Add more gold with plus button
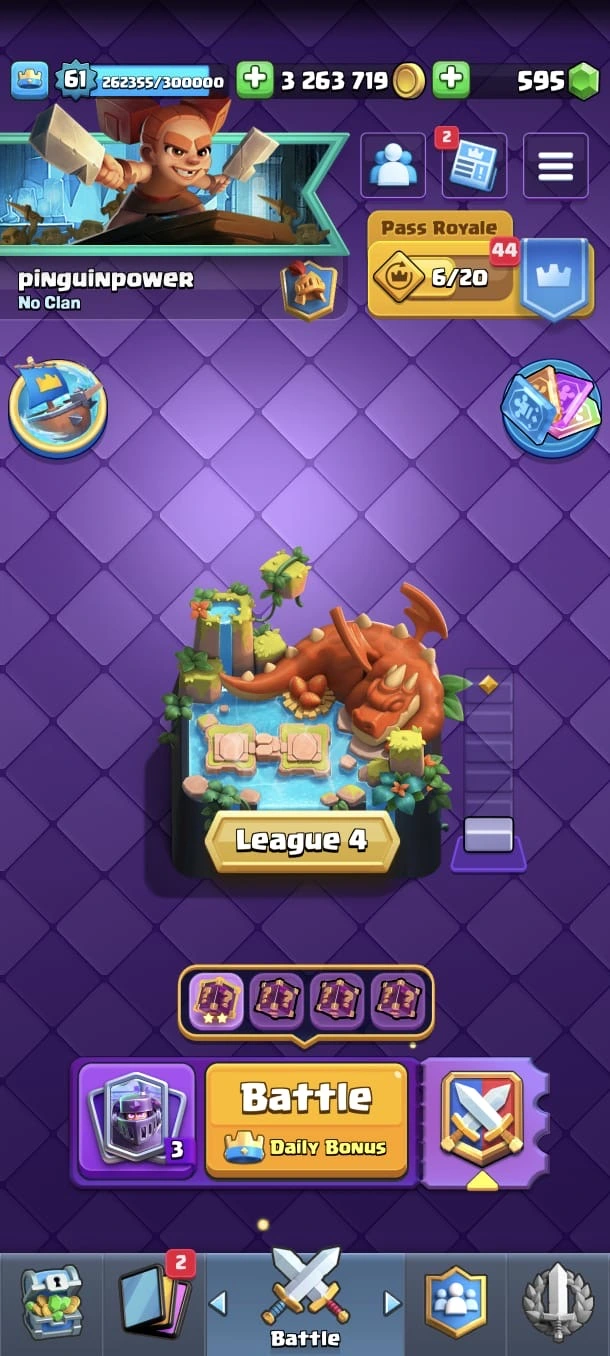 255,80
